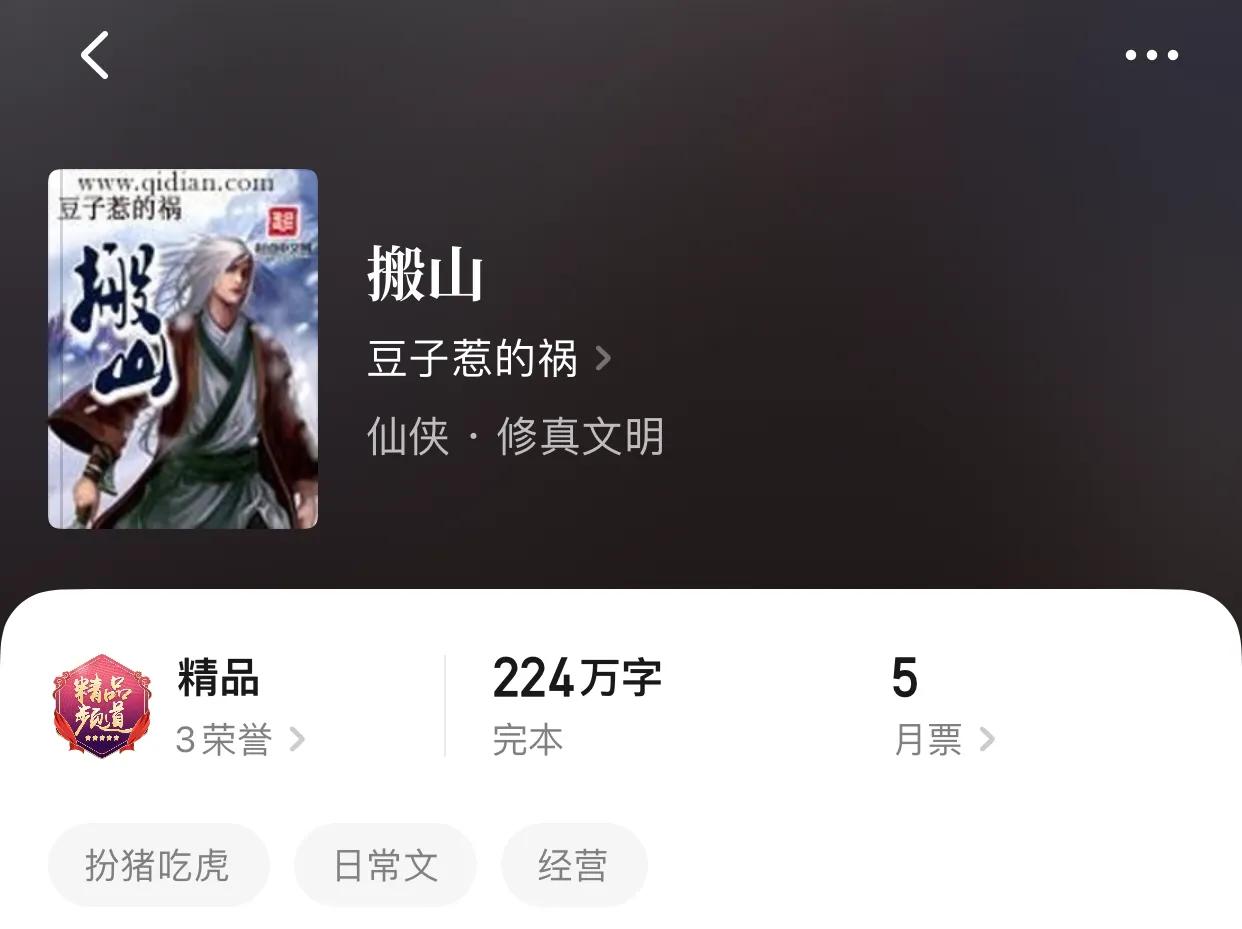The width and height of the screenshot is (1242, 929).
Task: Open the 仙侠·修真文明 category
Action: pos(515,437)
